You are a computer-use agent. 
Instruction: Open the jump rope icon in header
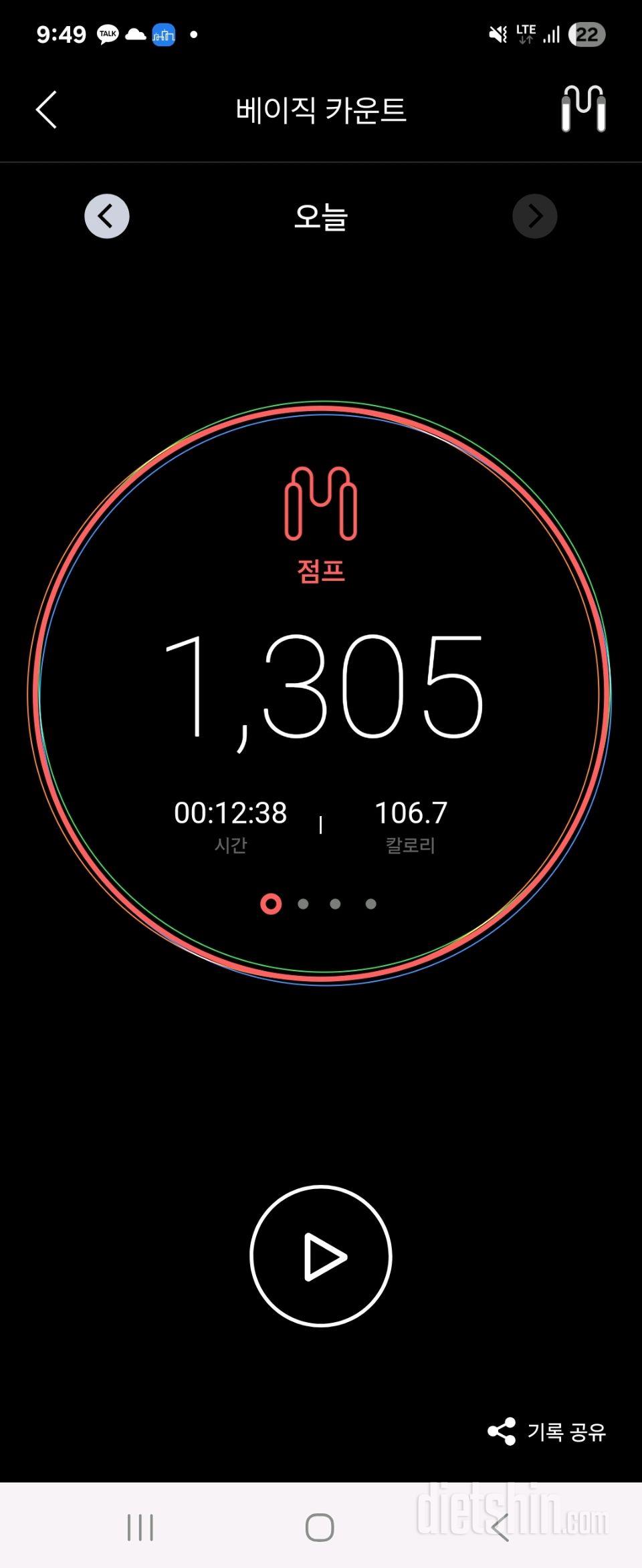point(582,109)
